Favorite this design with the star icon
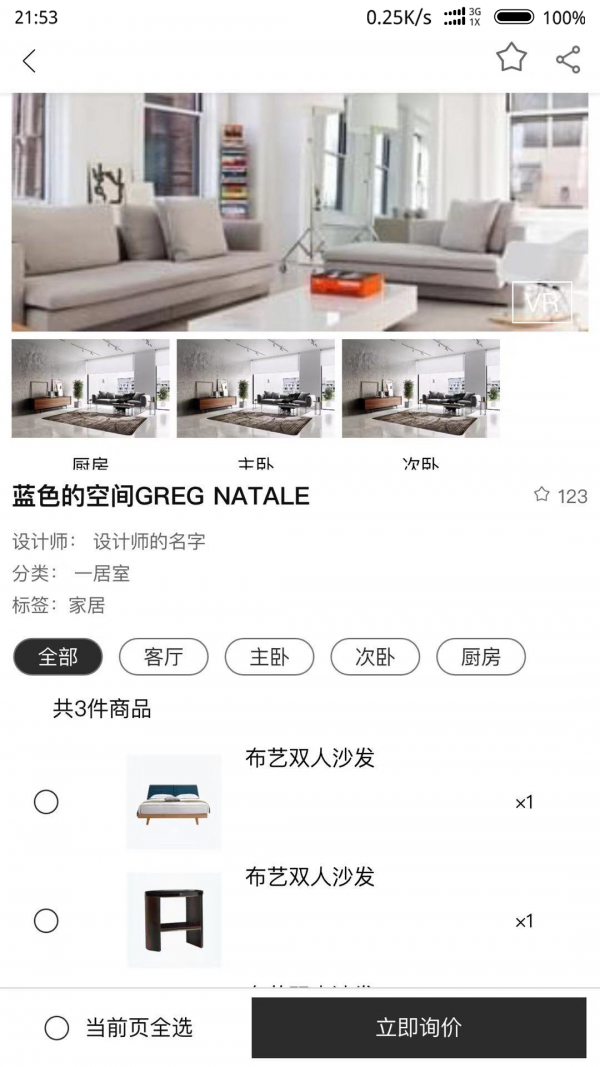The width and height of the screenshot is (600, 1067). click(511, 58)
